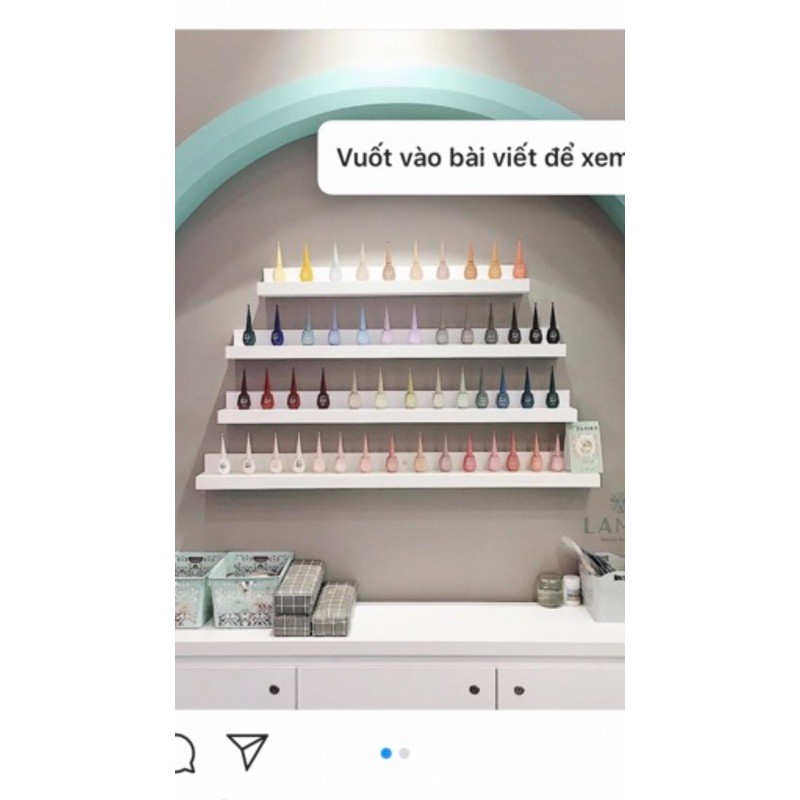Tap the nail polish shelf photo post
The width and height of the screenshot is (800, 800).
pyautogui.click(x=400, y=400)
